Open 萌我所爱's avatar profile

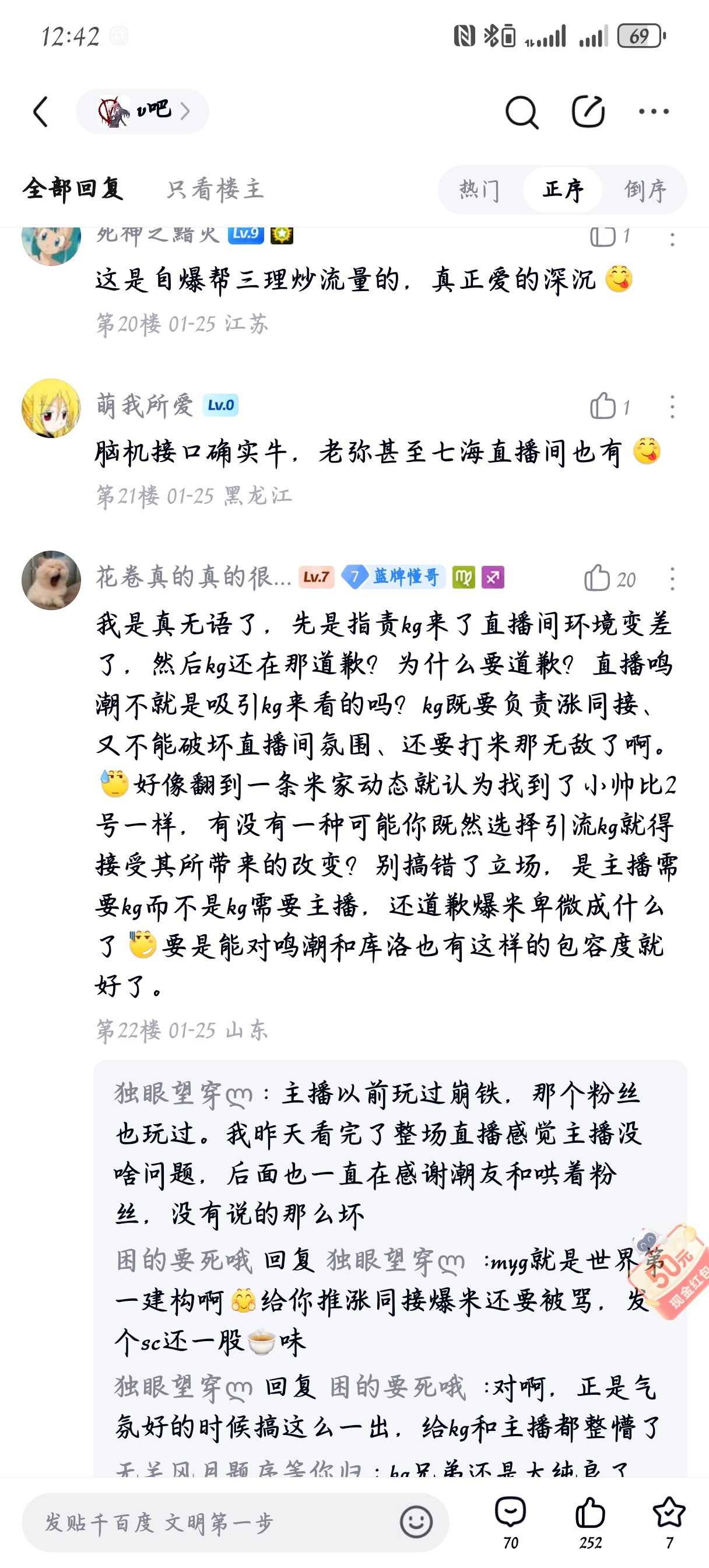click(x=51, y=408)
